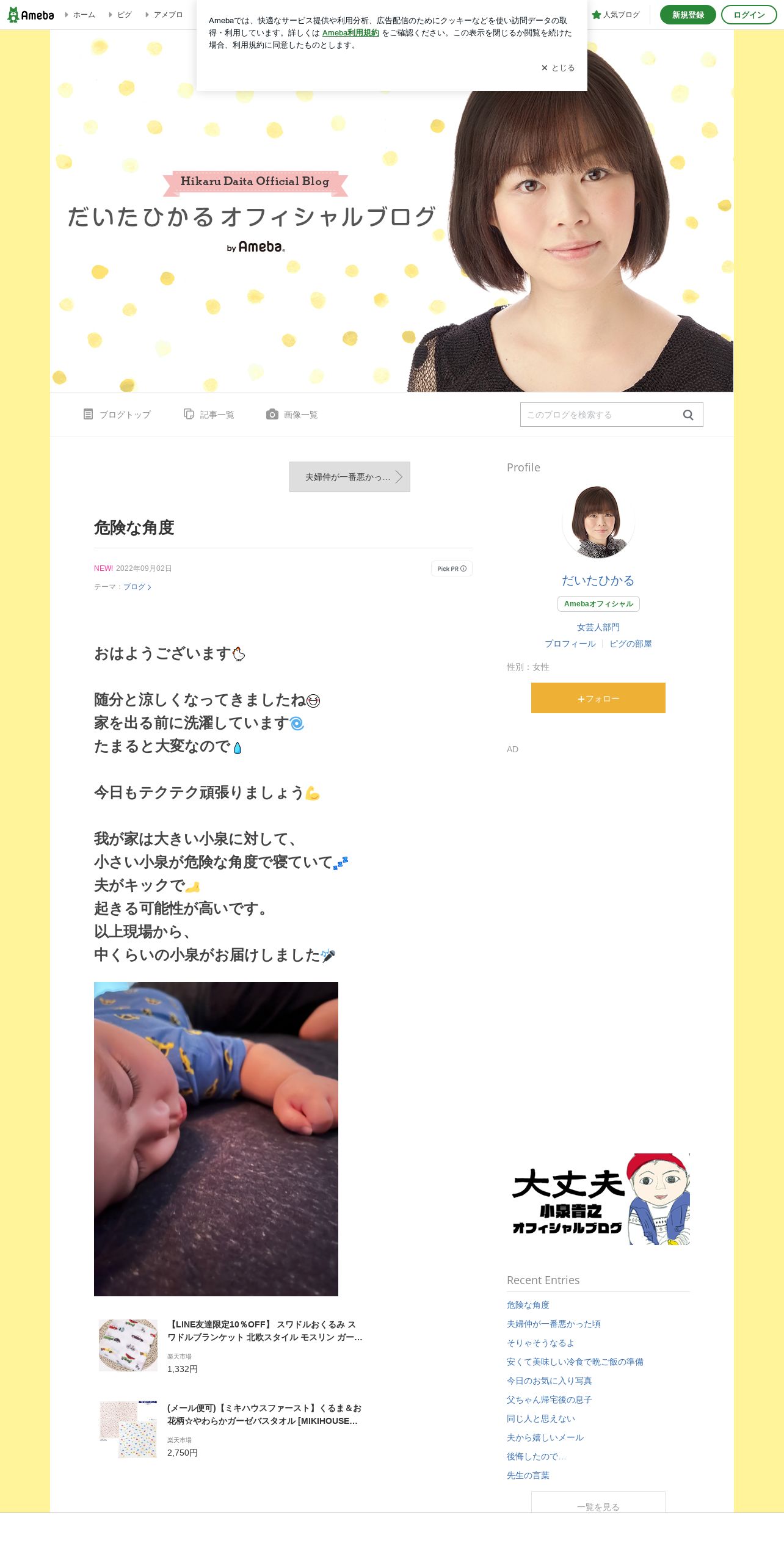The width and height of the screenshot is (784, 1568).
Task: Open the スワドルおくるみ product card
Action: [x=232, y=1346]
